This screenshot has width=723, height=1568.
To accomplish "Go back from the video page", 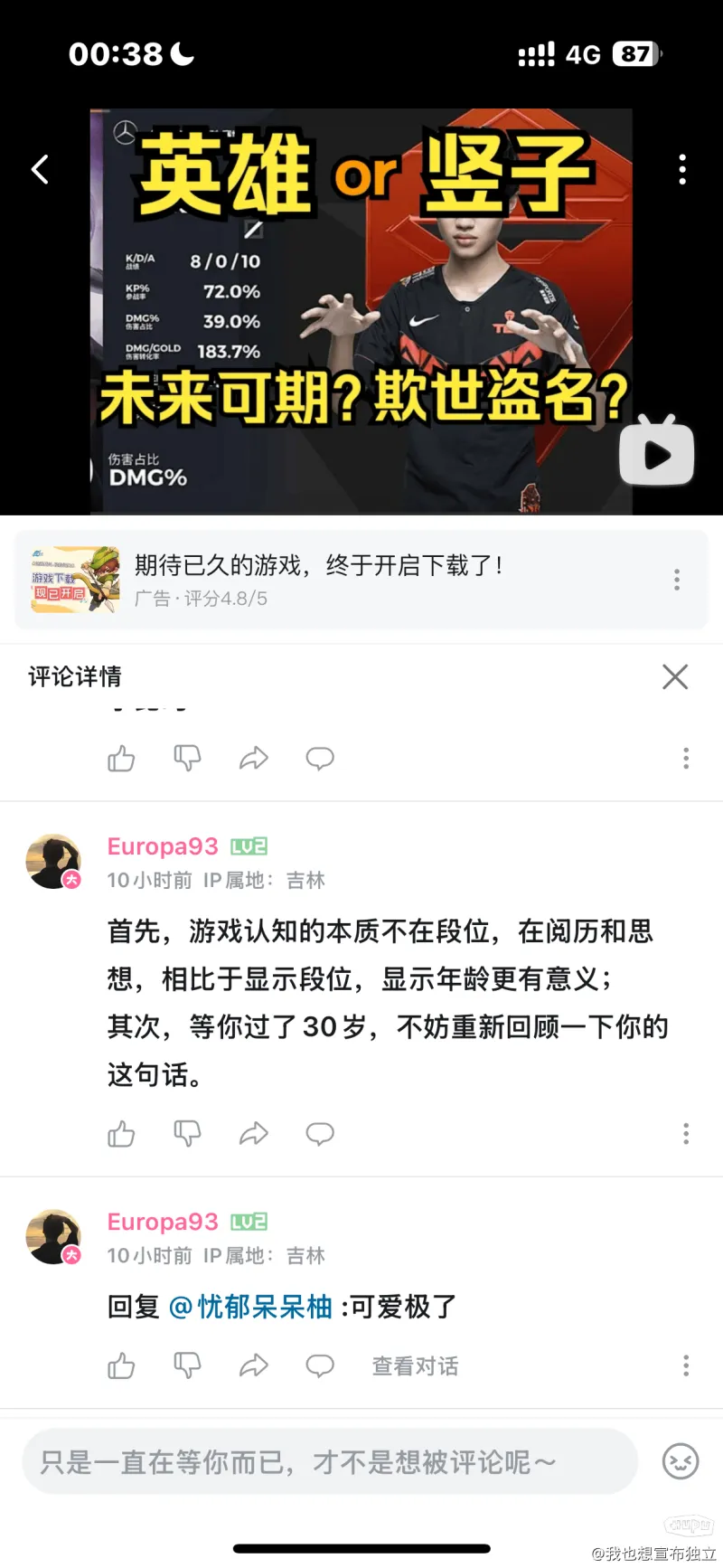I will click(x=41, y=169).
